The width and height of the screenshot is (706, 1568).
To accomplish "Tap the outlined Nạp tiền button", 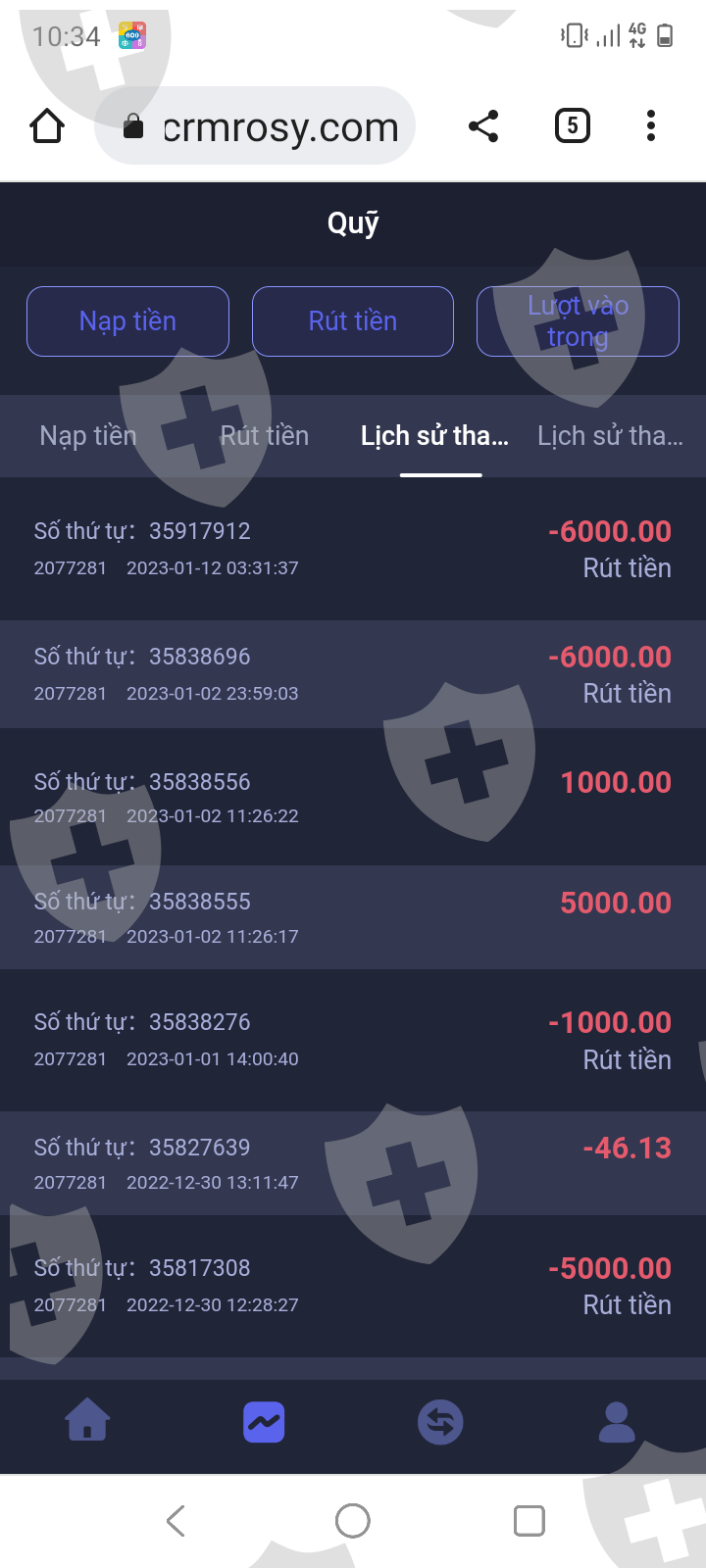I will pyautogui.click(x=127, y=321).
